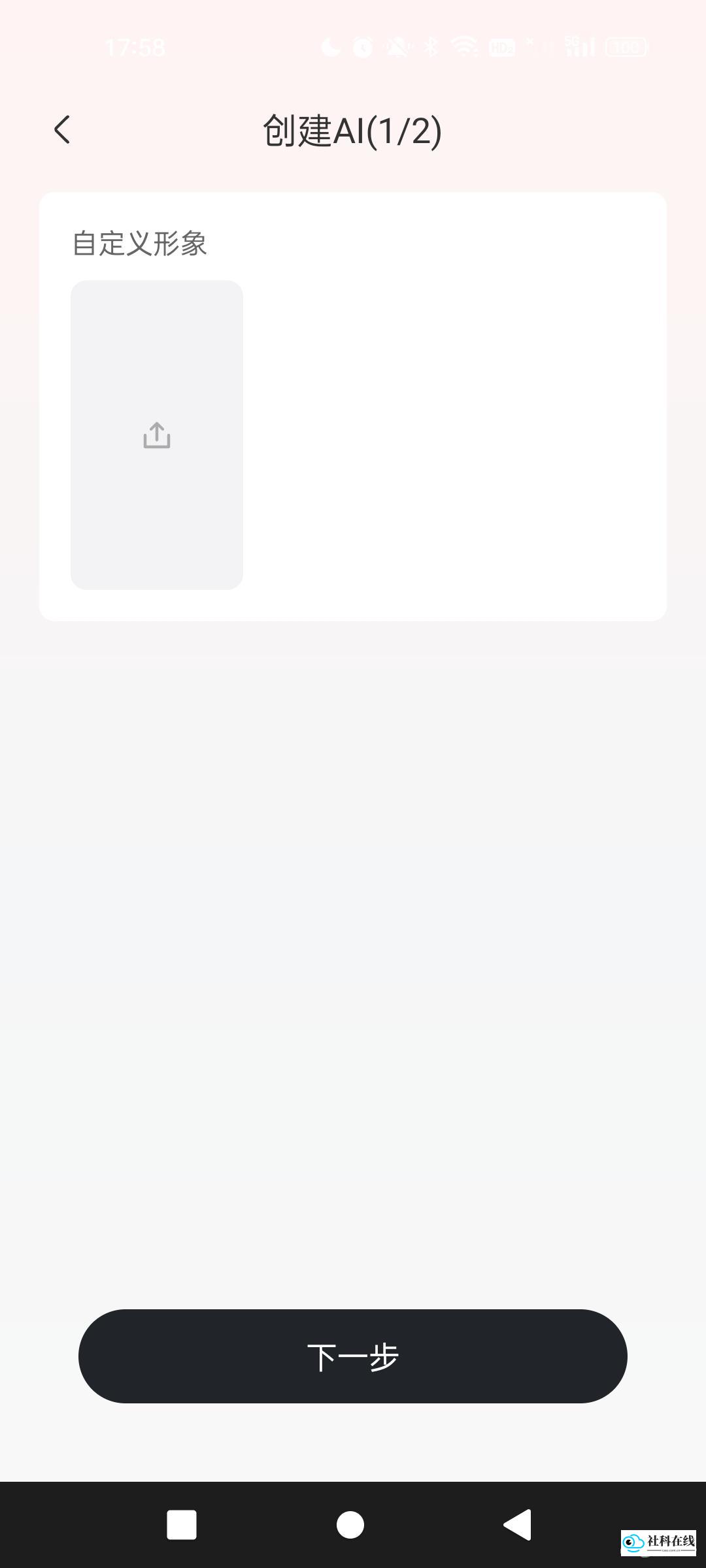
Task: Tap the system back triangle
Action: click(517, 1525)
